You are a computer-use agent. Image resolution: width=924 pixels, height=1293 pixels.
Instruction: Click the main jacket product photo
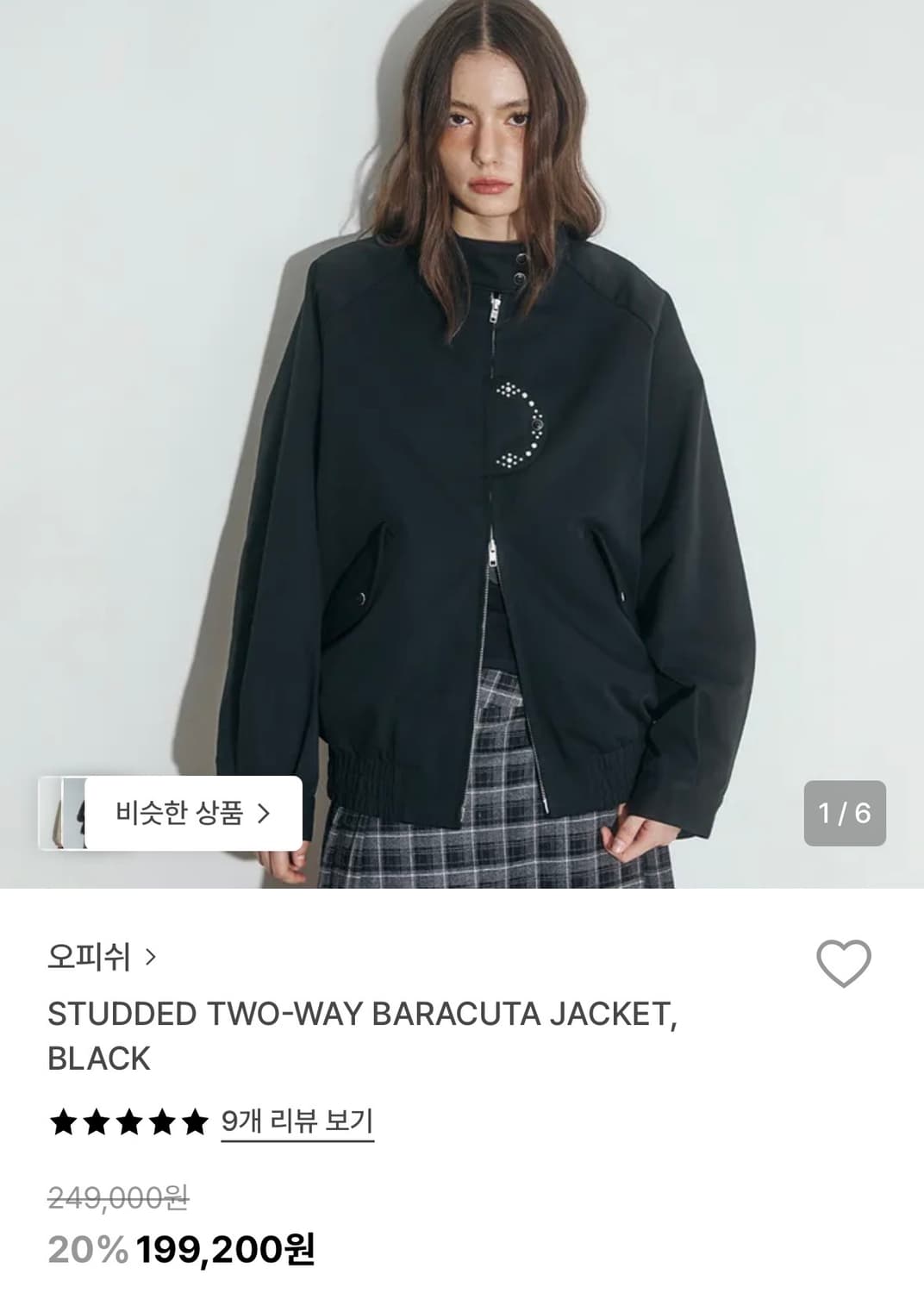[x=462, y=431]
